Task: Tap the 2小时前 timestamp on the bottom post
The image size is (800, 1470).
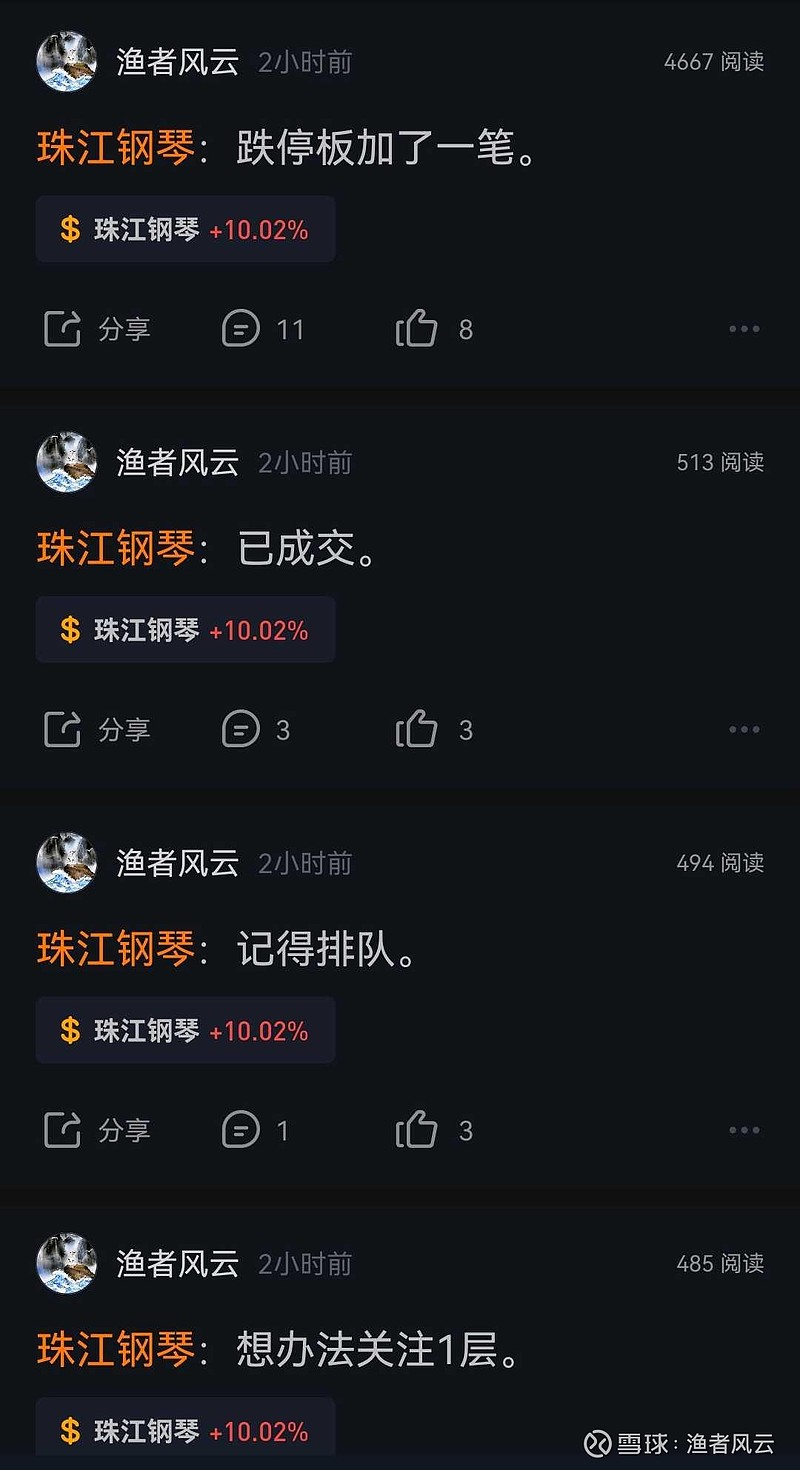Action: [x=303, y=1264]
